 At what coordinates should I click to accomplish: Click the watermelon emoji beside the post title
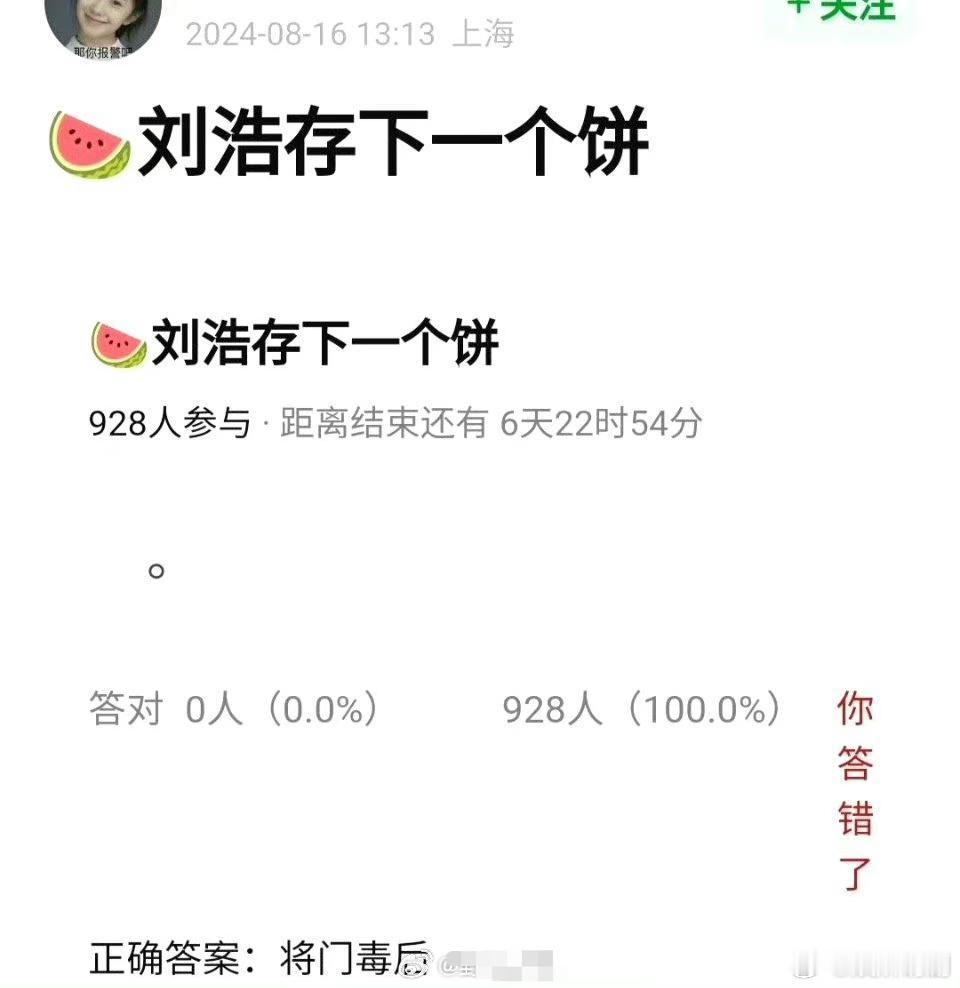click(85, 138)
